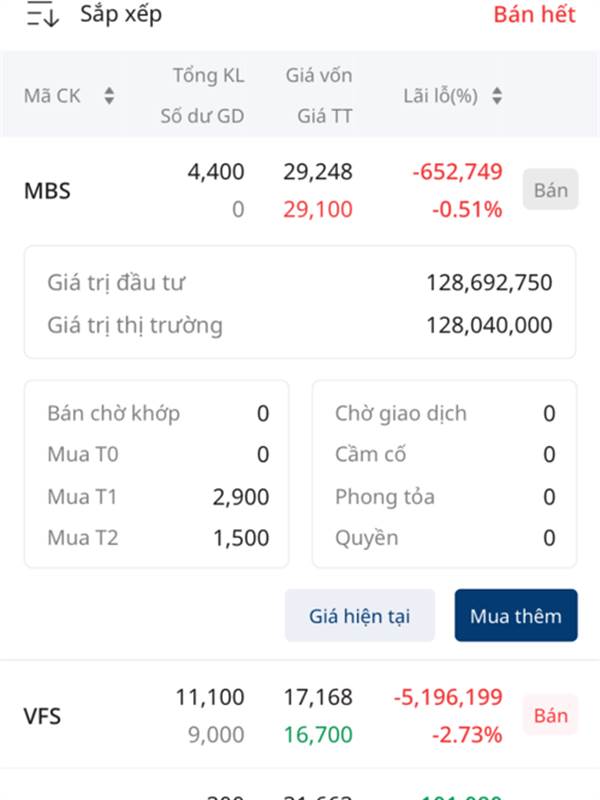Screen dimensions: 600x800
Task: Select Giá hiện tại button
Action: (x=360, y=615)
